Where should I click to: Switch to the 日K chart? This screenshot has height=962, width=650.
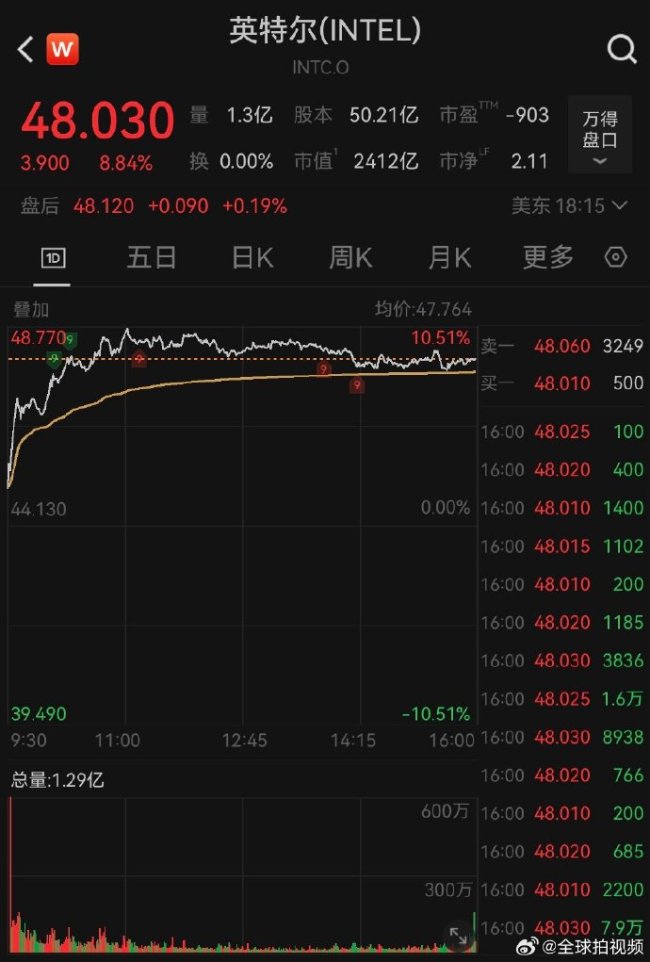pyautogui.click(x=252, y=258)
